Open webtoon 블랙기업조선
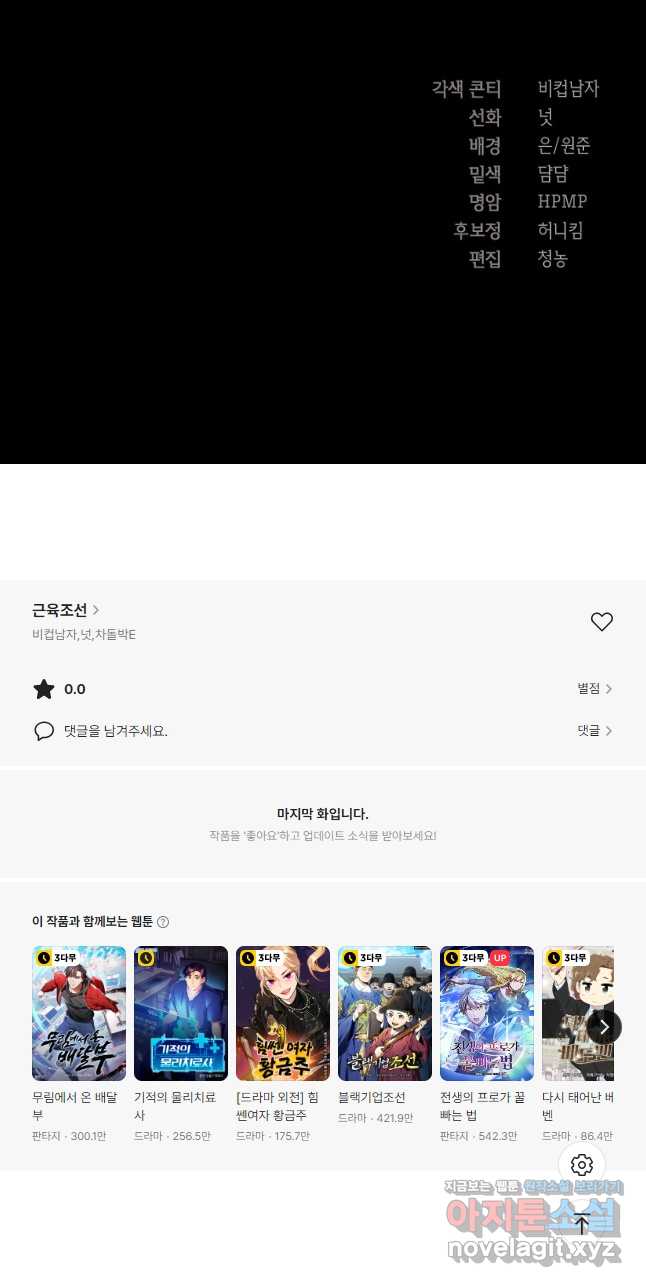The image size is (646, 1287). click(x=385, y=1013)
